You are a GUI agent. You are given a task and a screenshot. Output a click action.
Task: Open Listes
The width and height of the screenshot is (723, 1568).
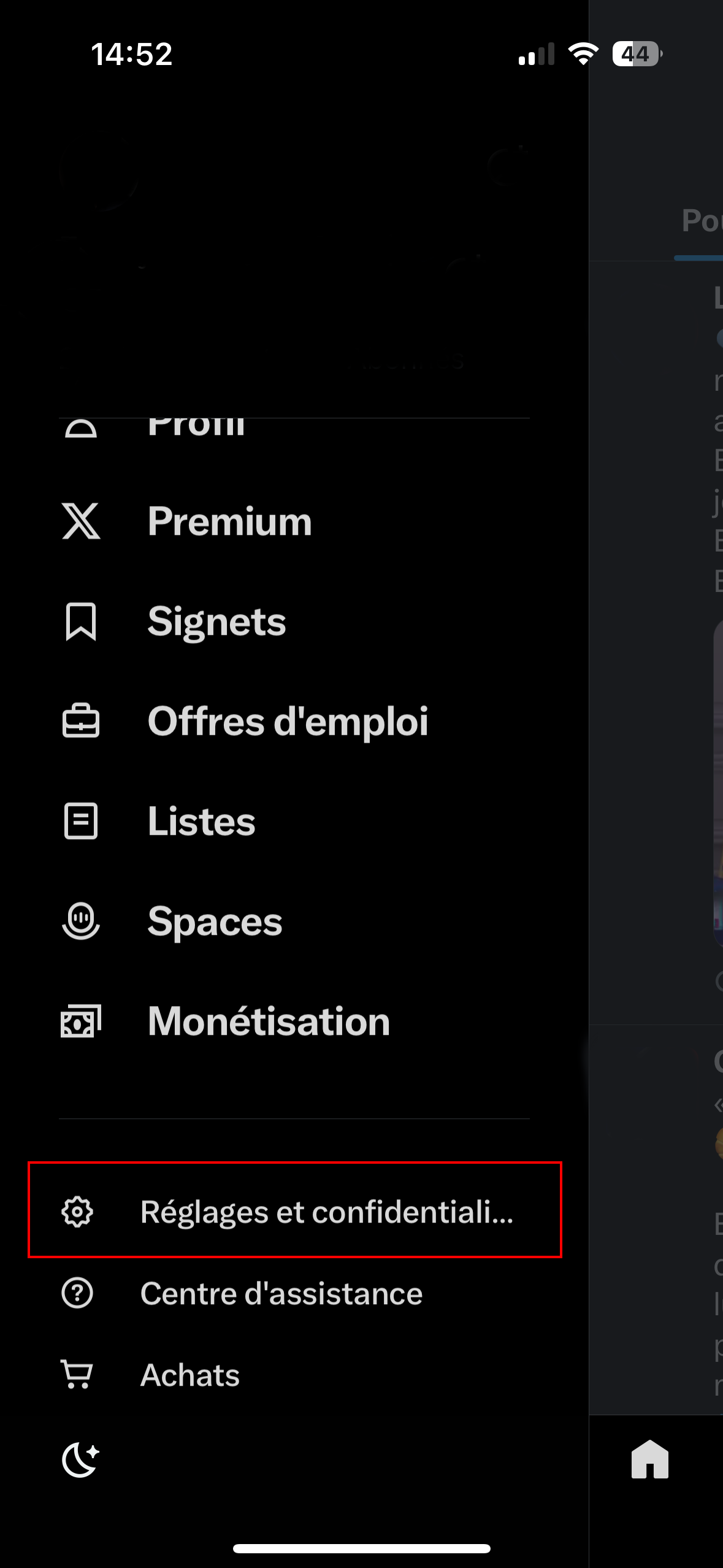(x=294, y=821)
